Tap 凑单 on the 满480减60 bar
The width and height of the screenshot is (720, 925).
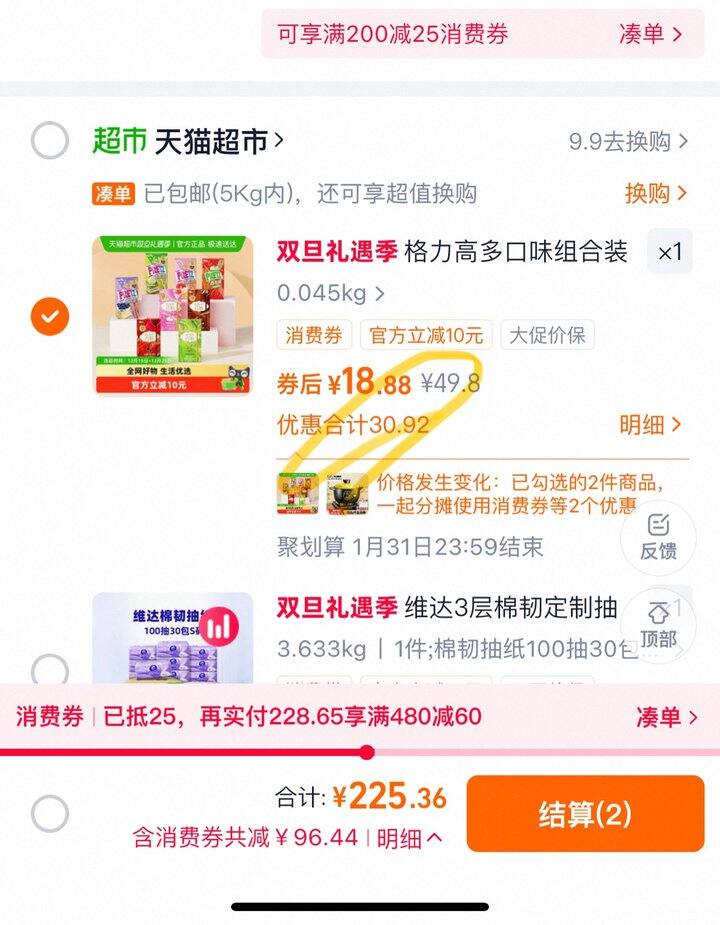[666, 717]
